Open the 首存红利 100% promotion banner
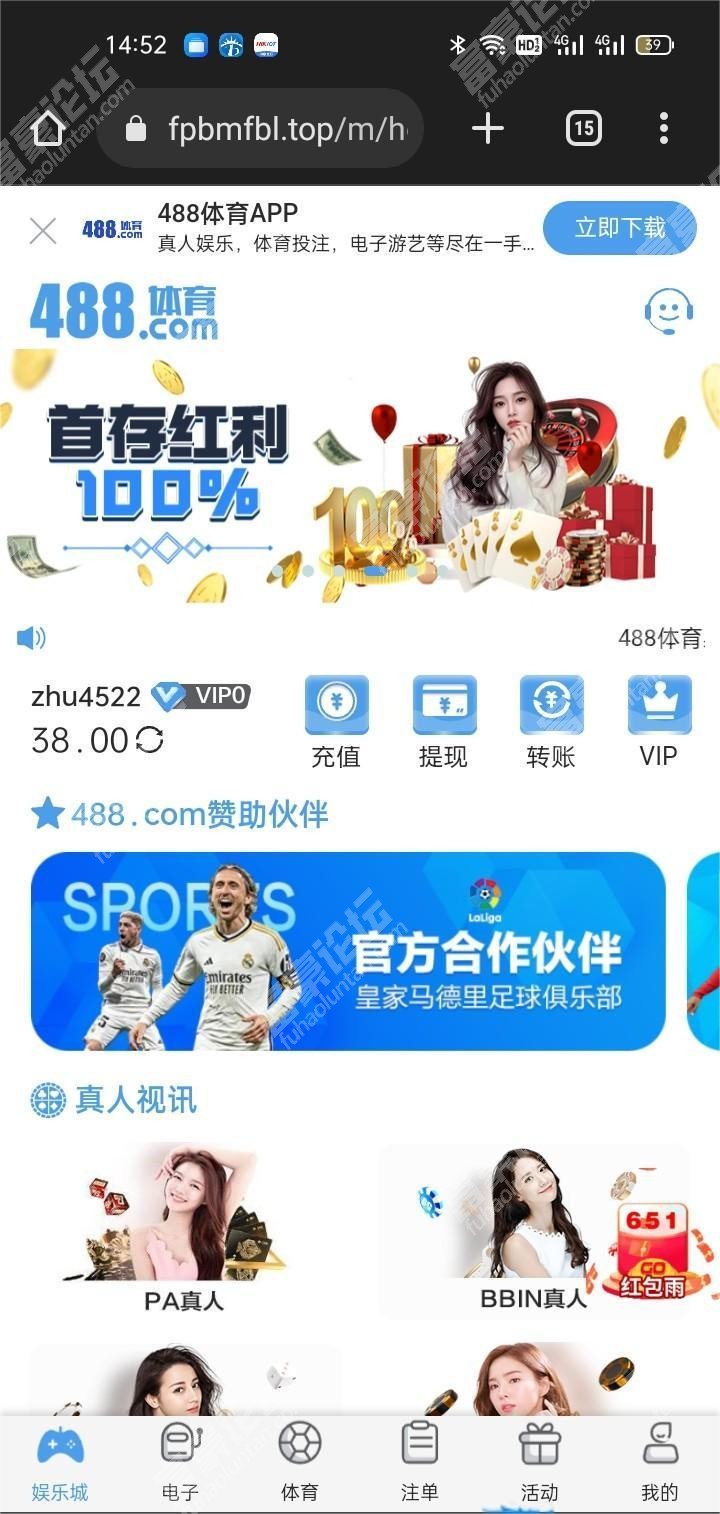 pos(360,475)
